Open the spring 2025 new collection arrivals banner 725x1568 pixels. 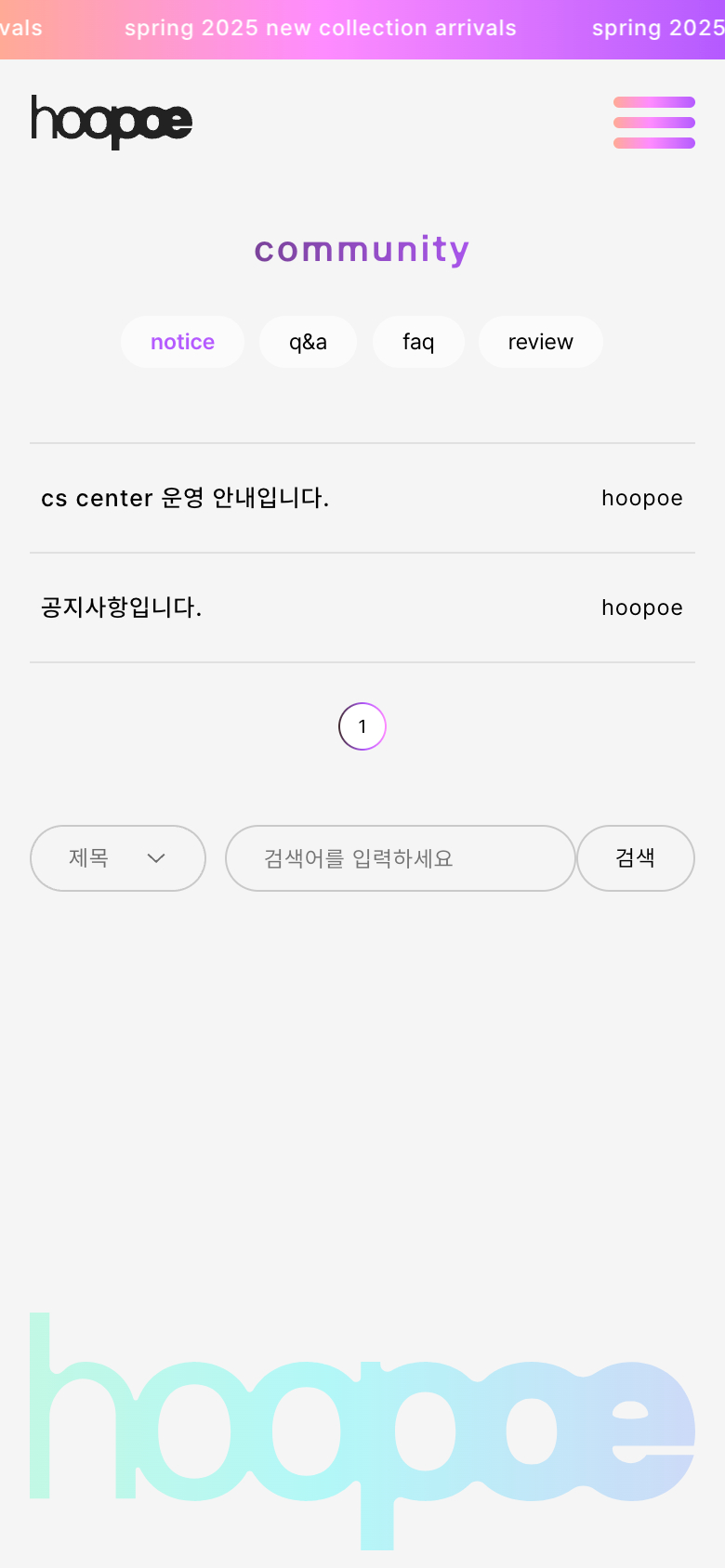coord(320,29)
